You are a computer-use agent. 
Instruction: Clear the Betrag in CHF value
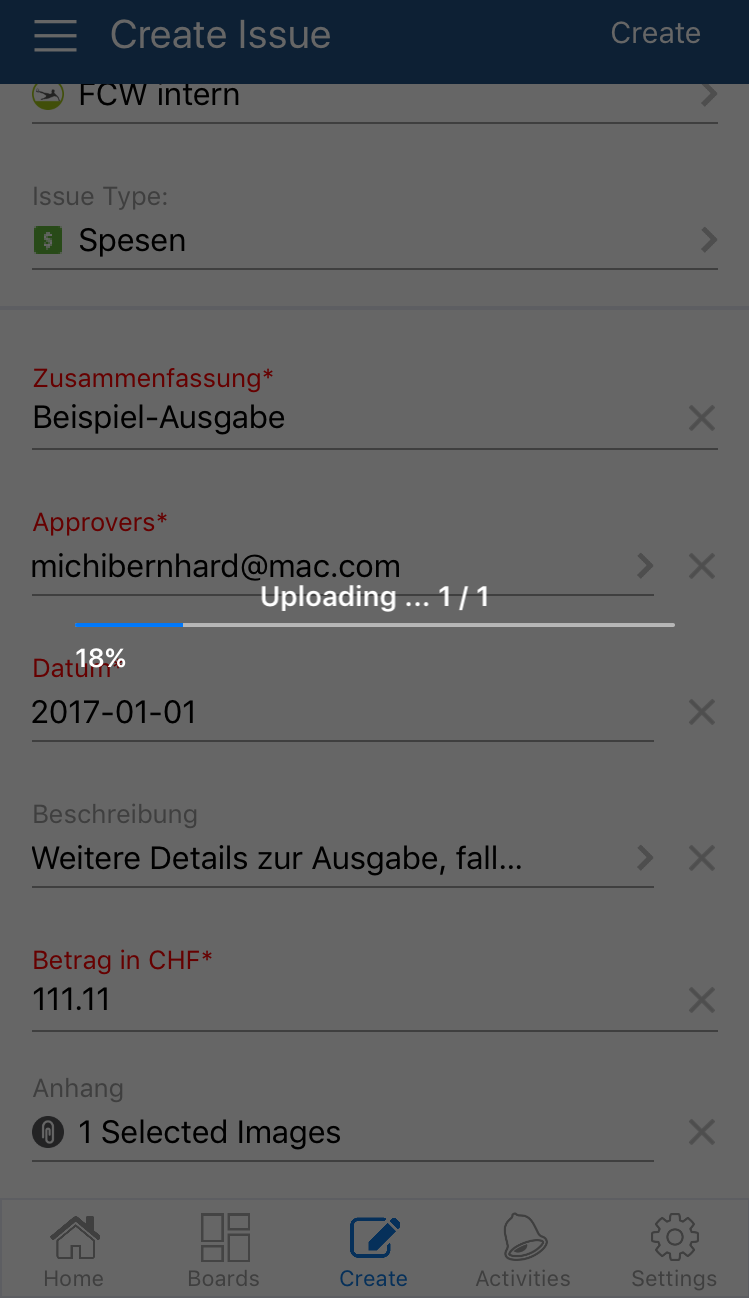(x=702, y=1000)
